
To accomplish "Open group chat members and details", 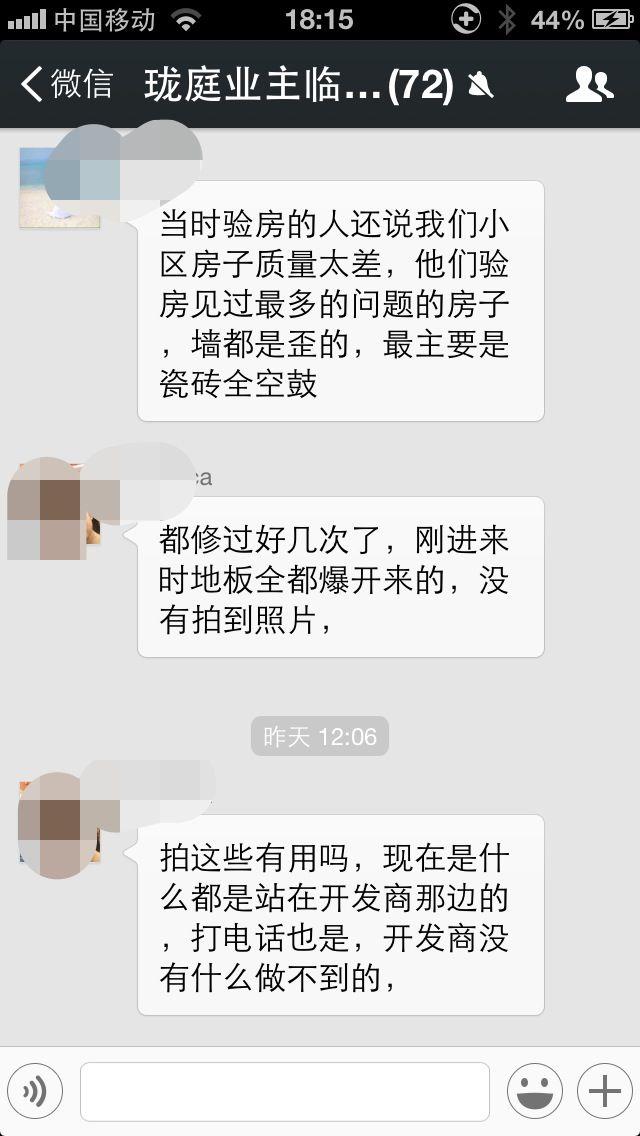I will [589, 85].
